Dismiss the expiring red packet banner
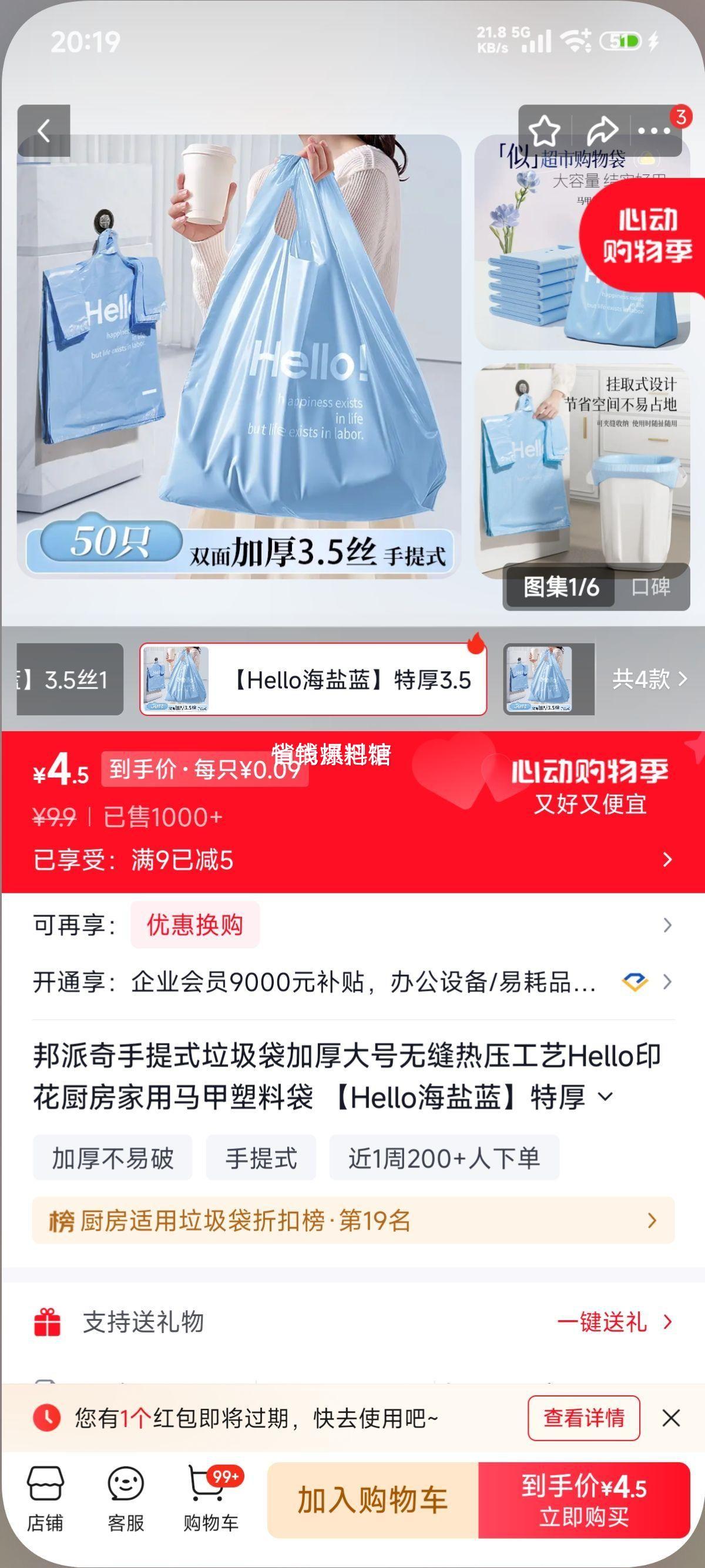705x1568 pixels. 671,1418
